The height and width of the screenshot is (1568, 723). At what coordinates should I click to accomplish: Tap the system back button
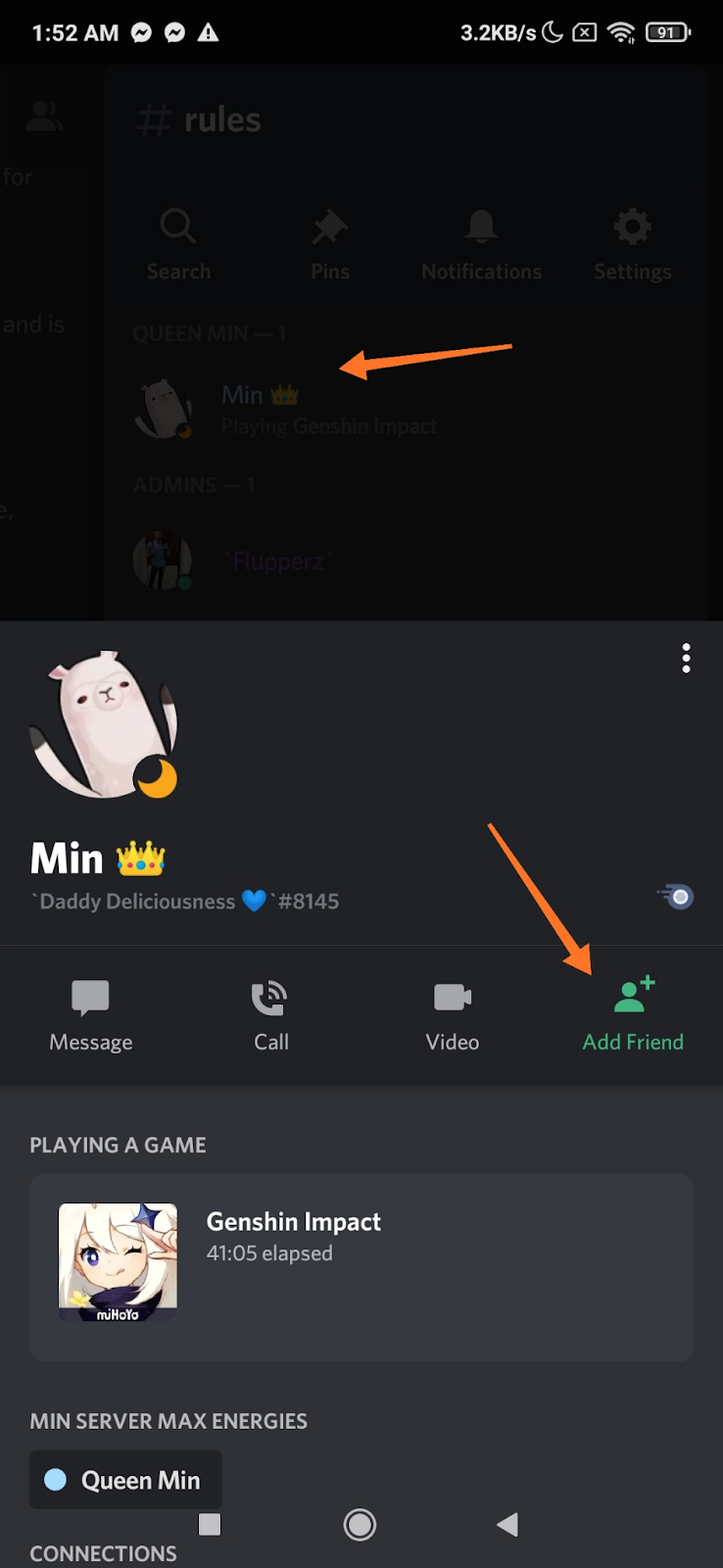[x=507, y=1524]
